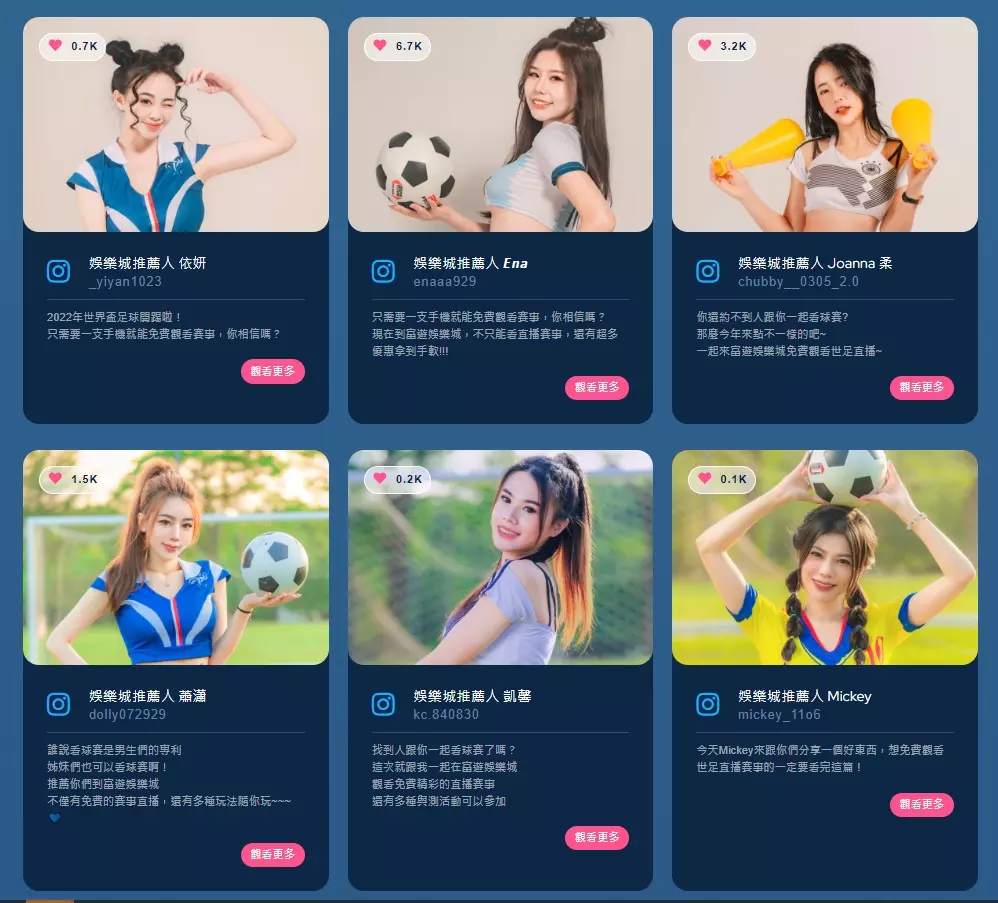Like Mickey's photo with 0.1K hearts
The image size is (998, 903).
tap(705, 478)
